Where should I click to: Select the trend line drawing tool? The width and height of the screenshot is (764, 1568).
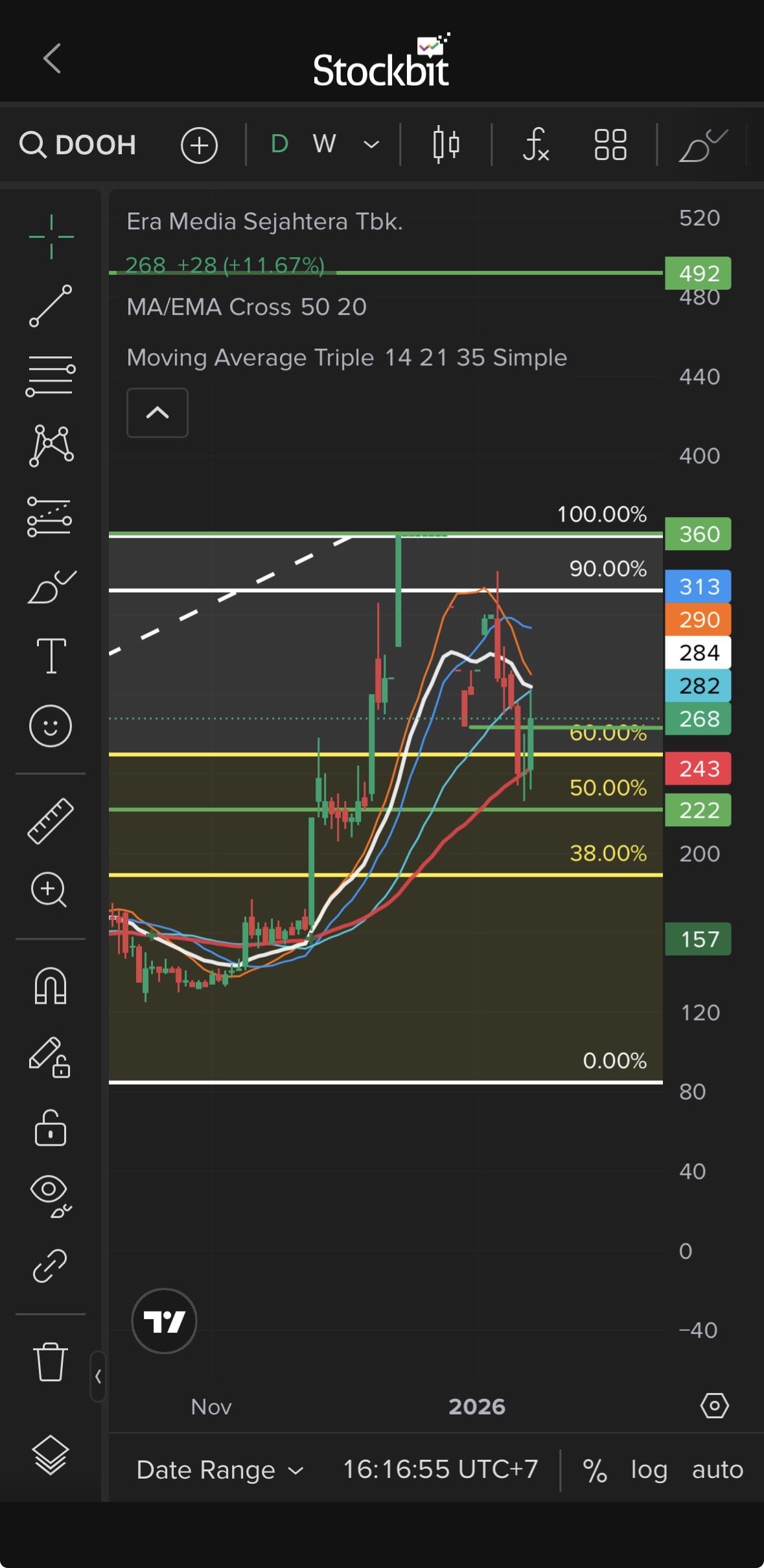pyautogui.click(x=51, y=306)
